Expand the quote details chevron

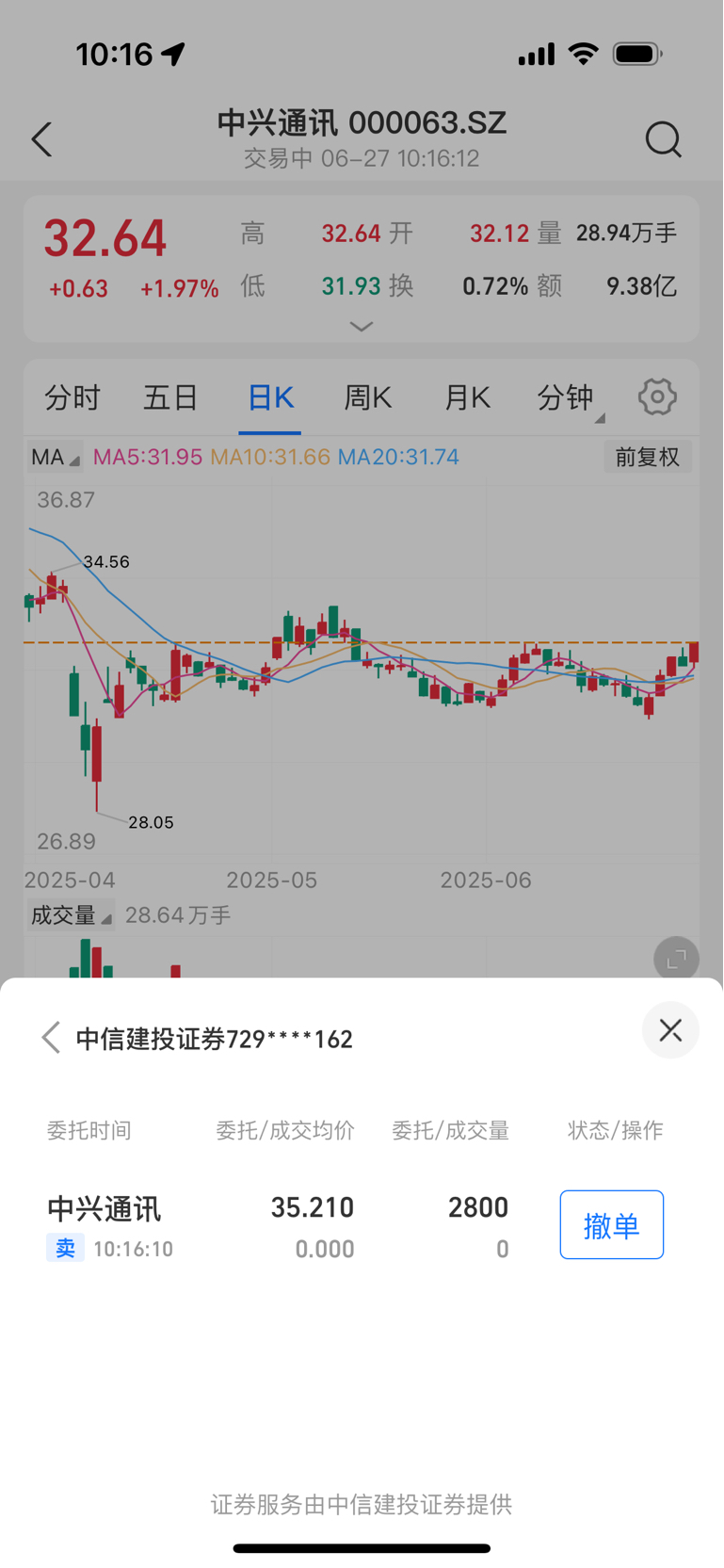click(362, 327)
